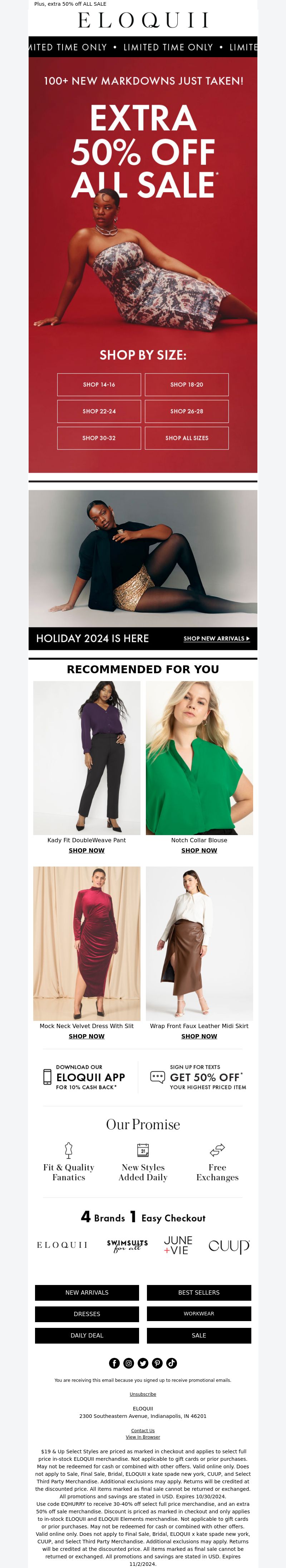Open the Notch Collar Blouse product image

pos(199,757)
